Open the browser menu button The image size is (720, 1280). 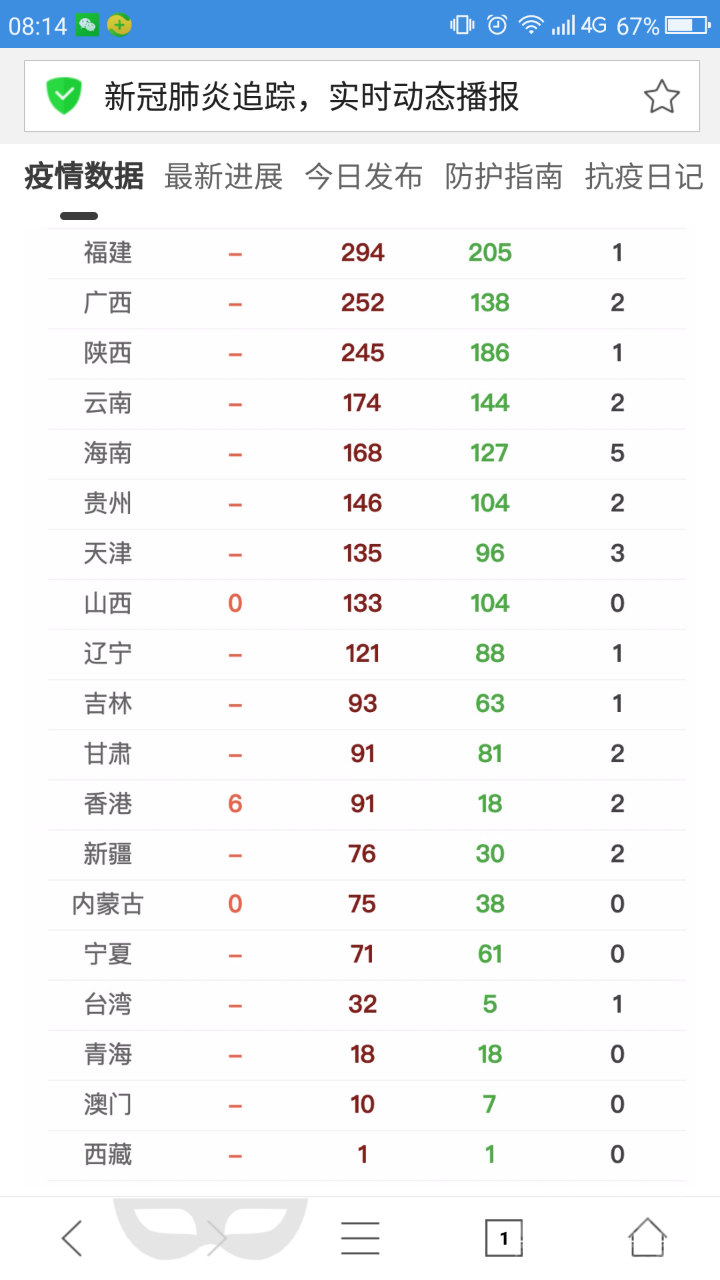point(360,1238)
